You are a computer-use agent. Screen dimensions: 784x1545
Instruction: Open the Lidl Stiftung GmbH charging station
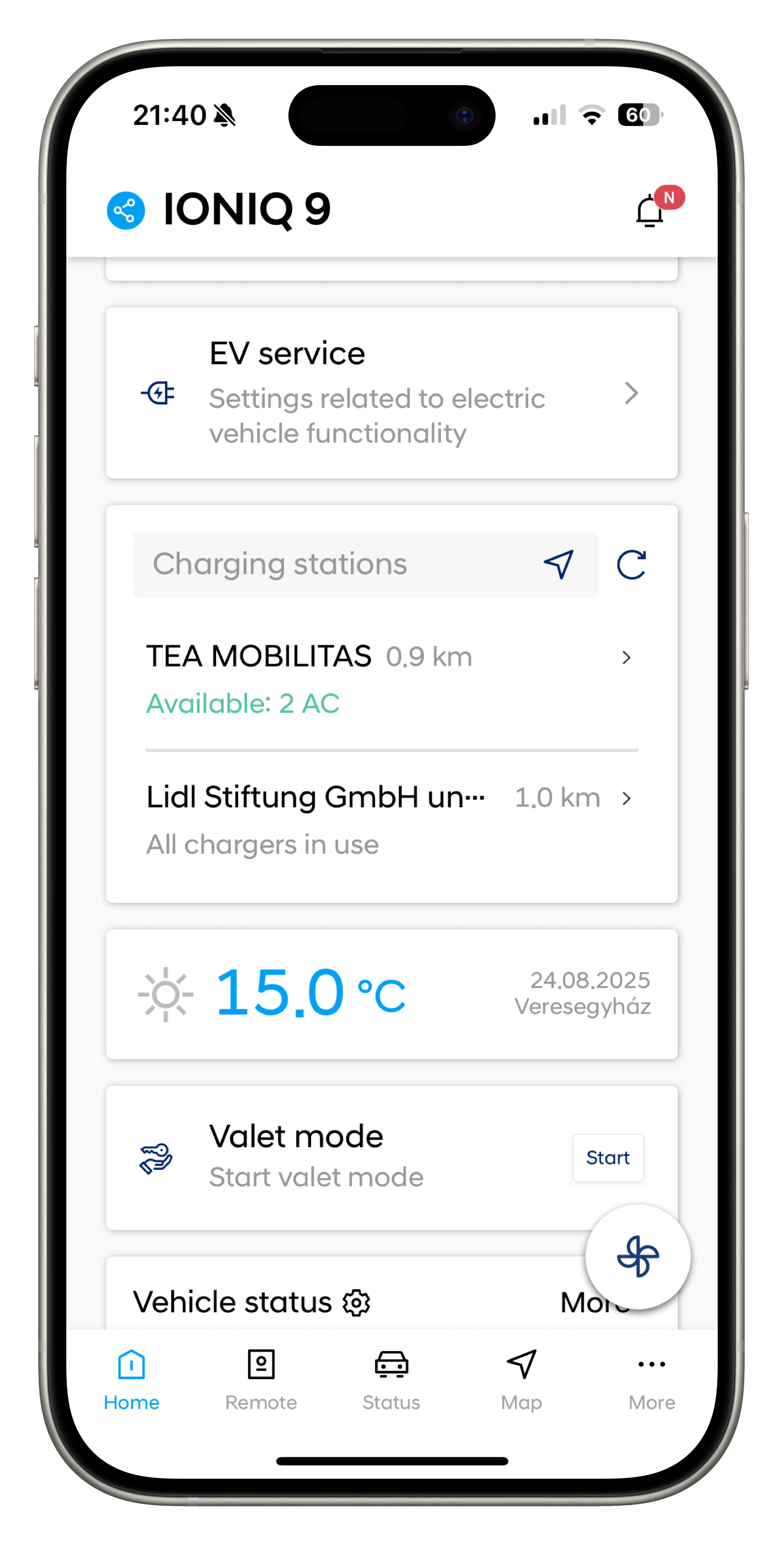tap(392, 820)
